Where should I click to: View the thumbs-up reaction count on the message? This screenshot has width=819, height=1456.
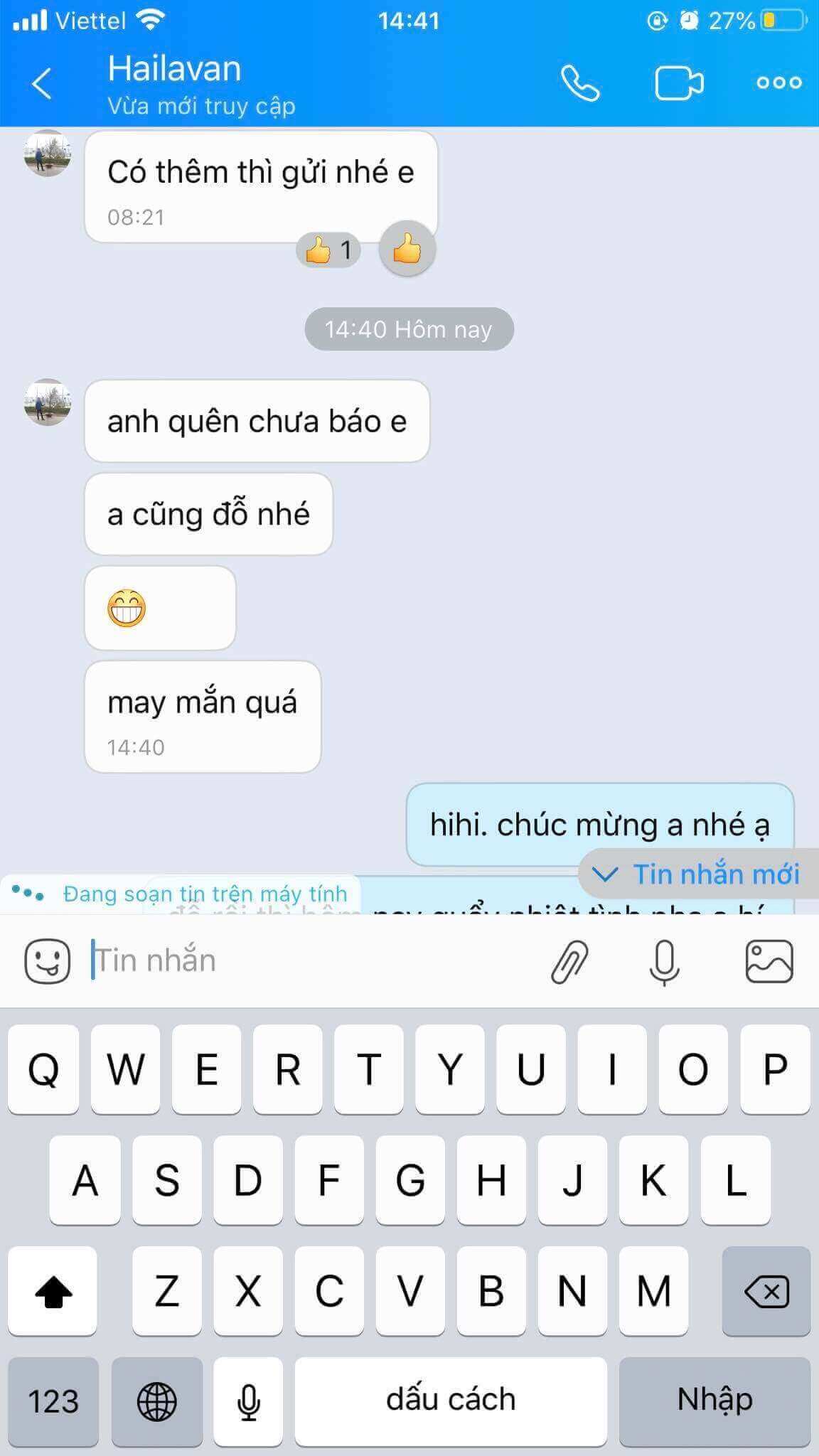pos(328,250)
